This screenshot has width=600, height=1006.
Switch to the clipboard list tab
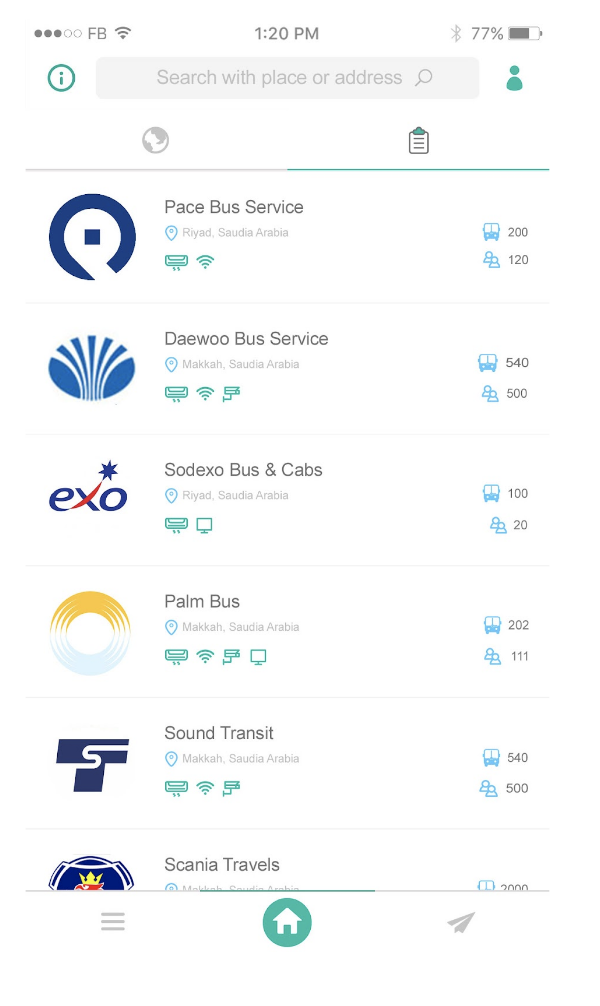coord(418,141)
